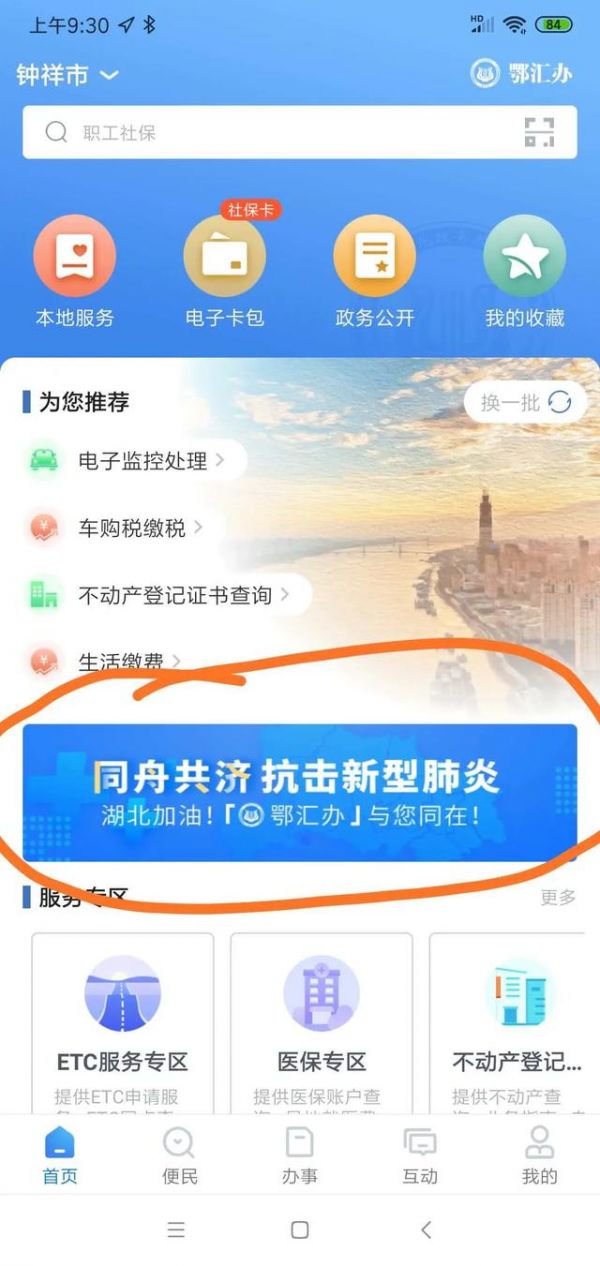
Task: Open the 同舟共济 抗击新型肺炎 banner
Action: coord(300,792)
